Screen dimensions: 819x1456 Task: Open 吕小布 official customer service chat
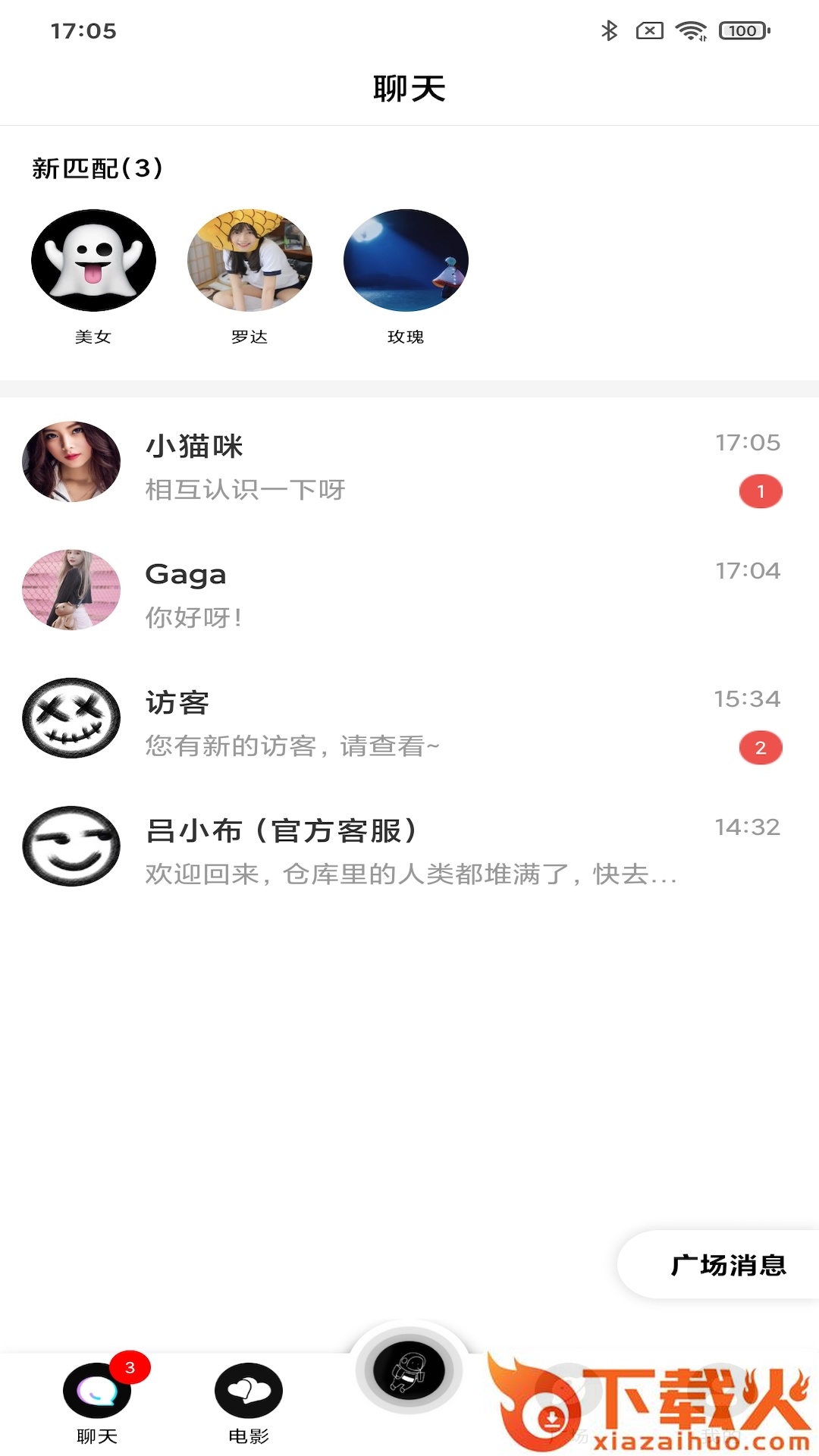point(409,847)
